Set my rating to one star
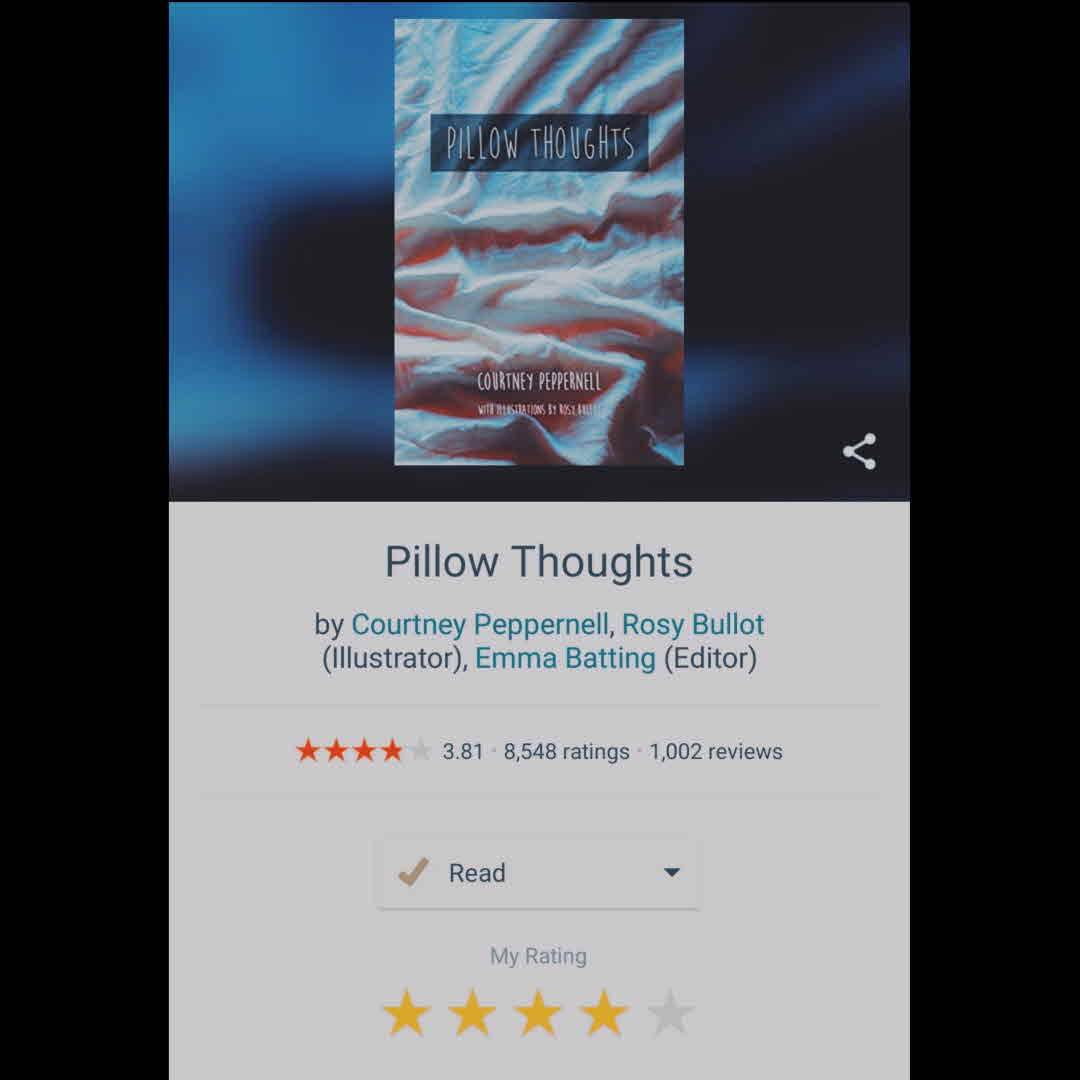 407,1013
